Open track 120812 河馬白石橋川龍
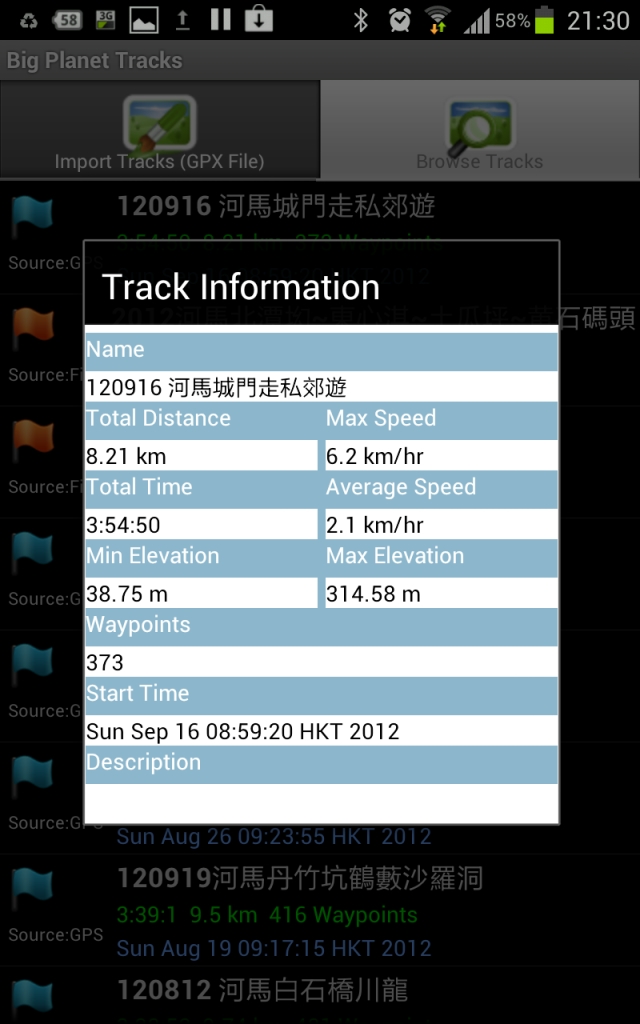The image size is (640, 1024). (320, 996)
